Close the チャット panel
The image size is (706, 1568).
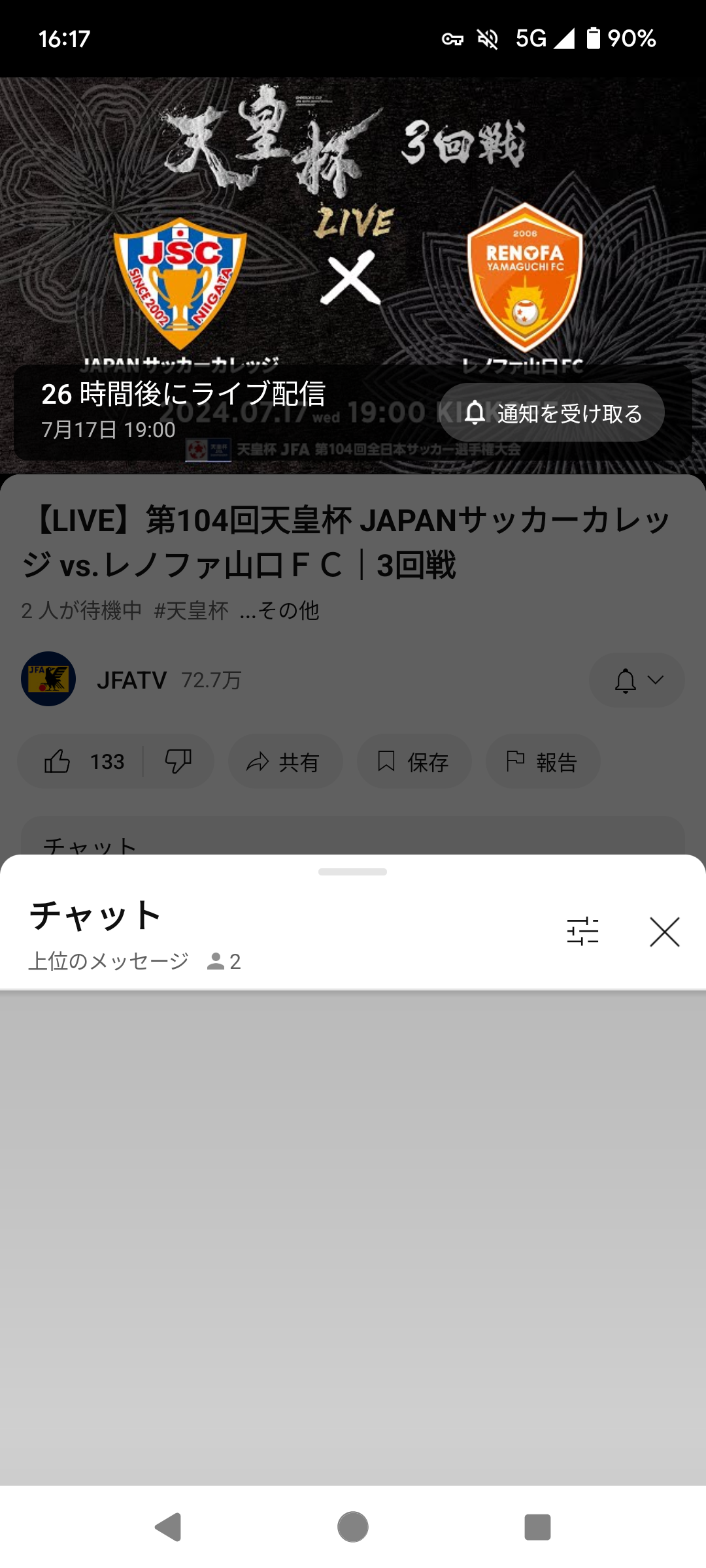pyautogui.click(x=664, y=931)
